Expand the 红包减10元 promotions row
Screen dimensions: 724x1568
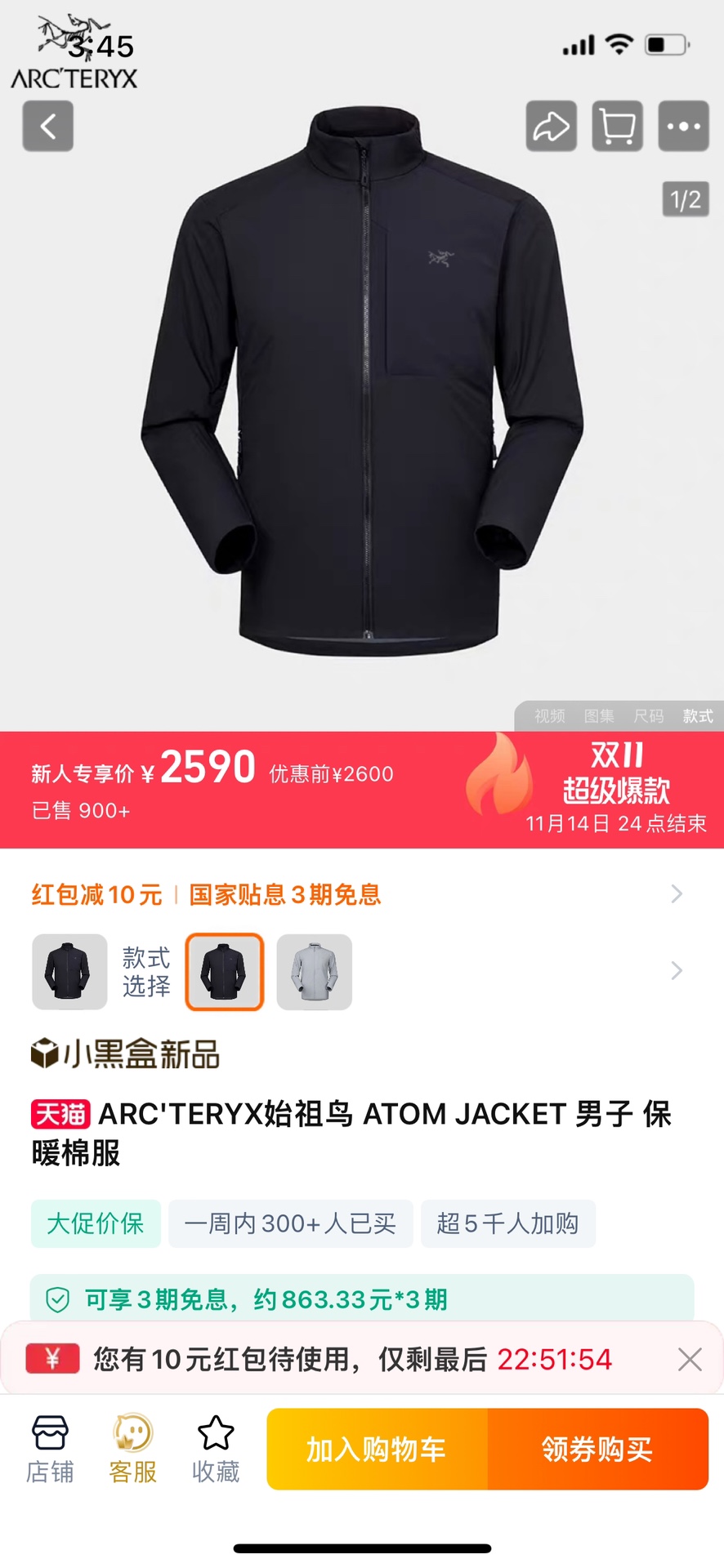676,894
